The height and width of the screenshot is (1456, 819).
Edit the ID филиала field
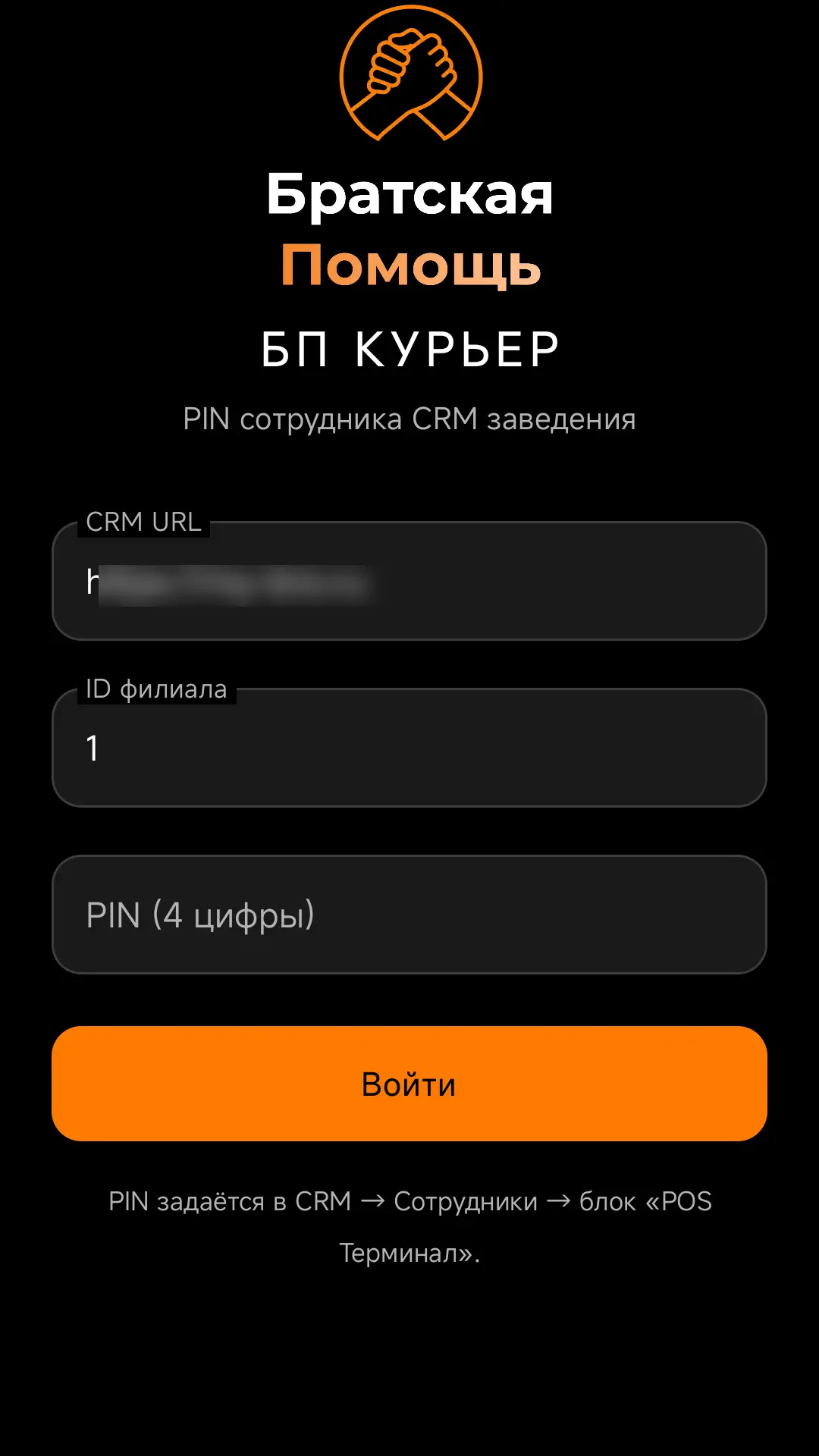click(x=409, y=748)
